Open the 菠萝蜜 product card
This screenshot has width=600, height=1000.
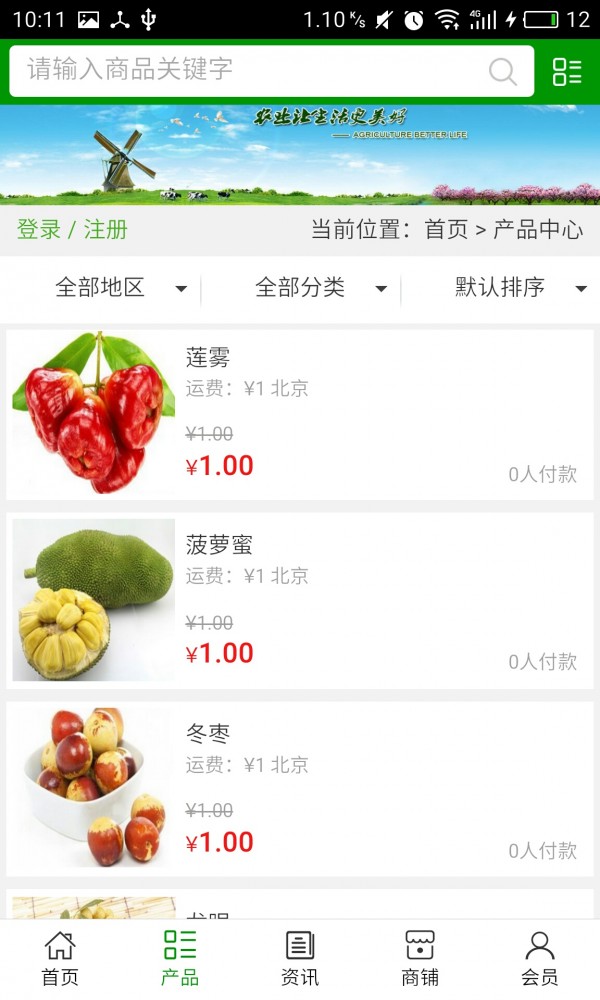300,600
